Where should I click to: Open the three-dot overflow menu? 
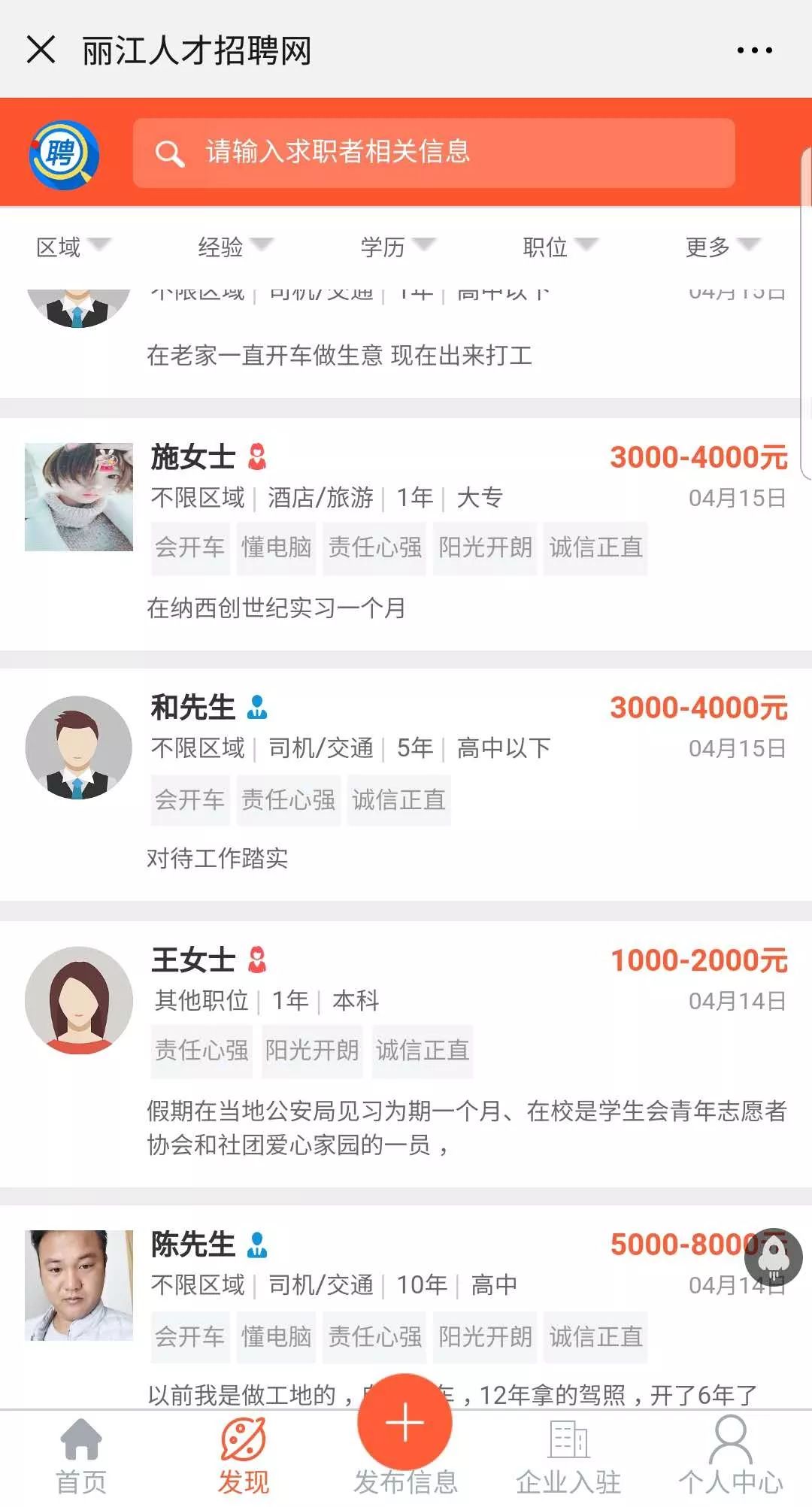[x=754, y=50]
